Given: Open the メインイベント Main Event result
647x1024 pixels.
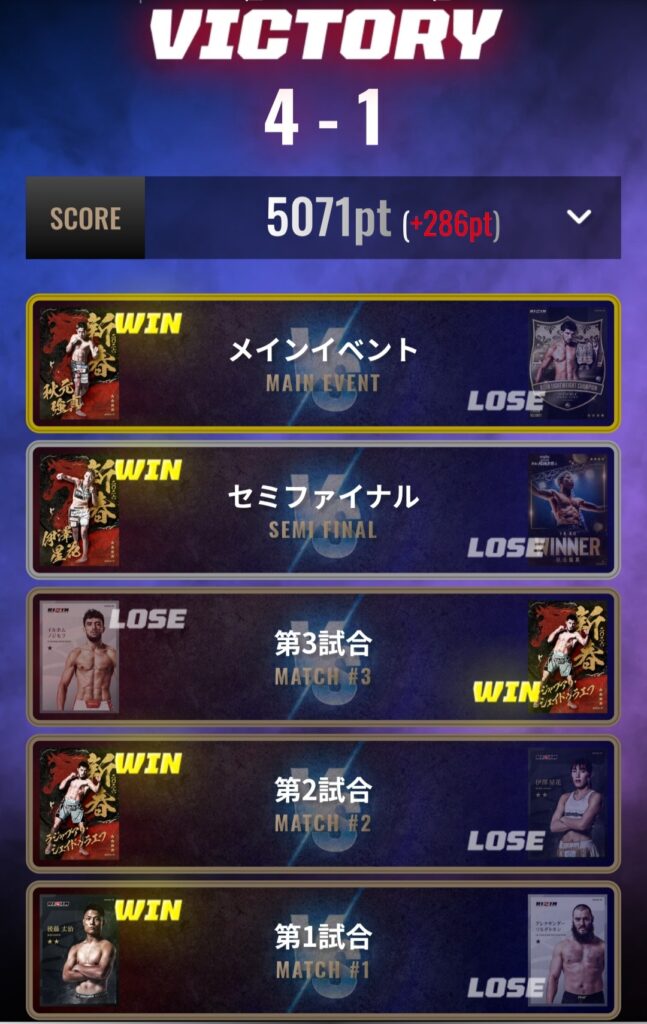Looking at the screenshot, I should (323, 363).
